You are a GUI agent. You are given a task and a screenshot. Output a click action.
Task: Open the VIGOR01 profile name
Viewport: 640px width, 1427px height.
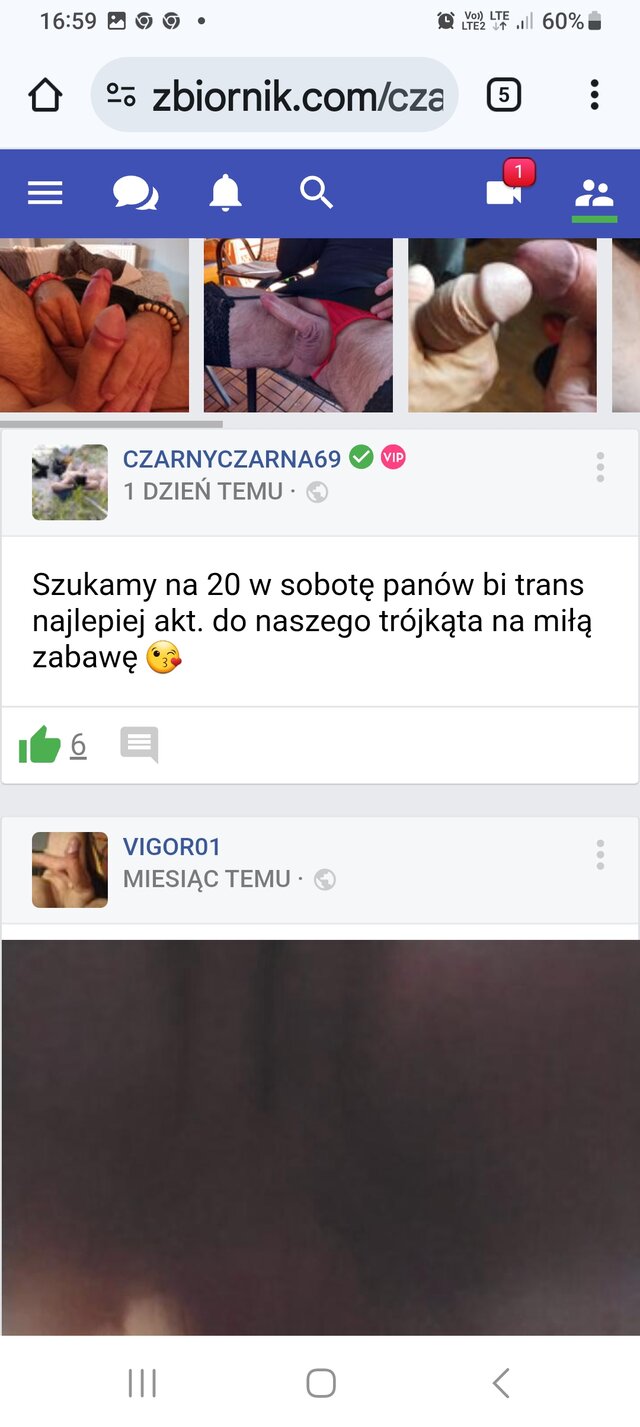pyautogui.click(x=172, y=847)
